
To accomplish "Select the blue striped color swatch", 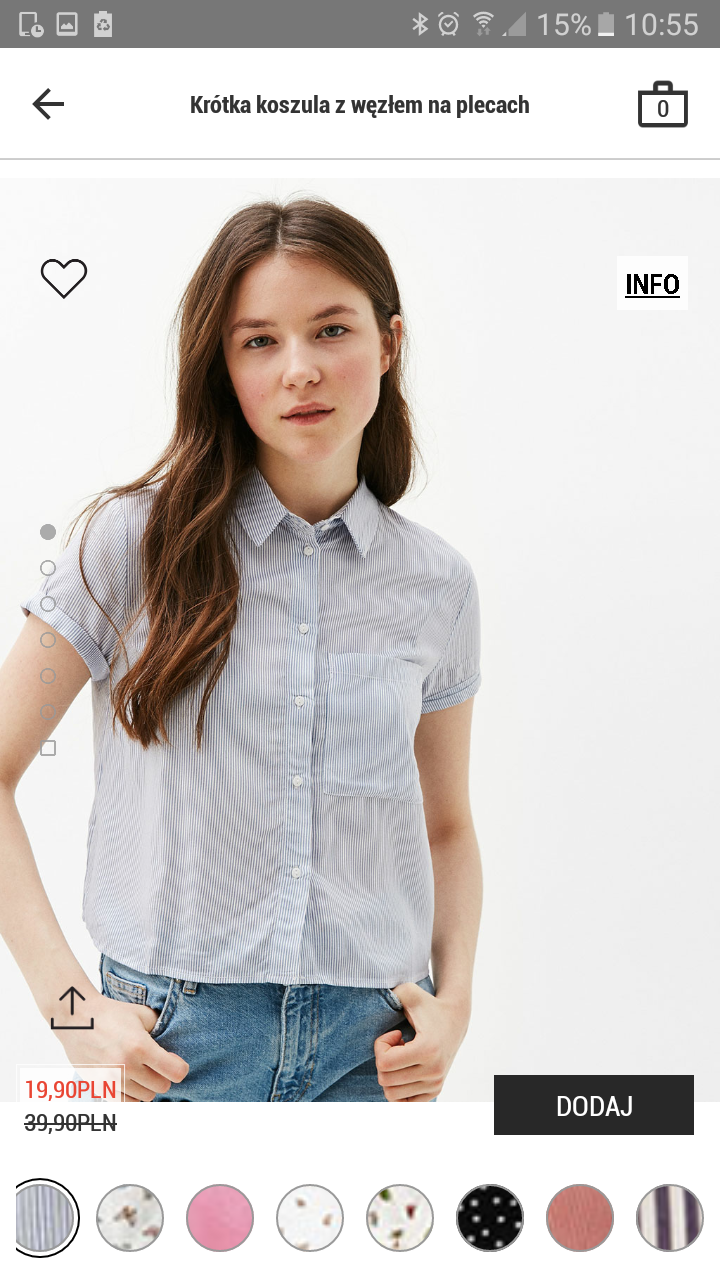I will pyautogui.click(x=44, y=1218).
